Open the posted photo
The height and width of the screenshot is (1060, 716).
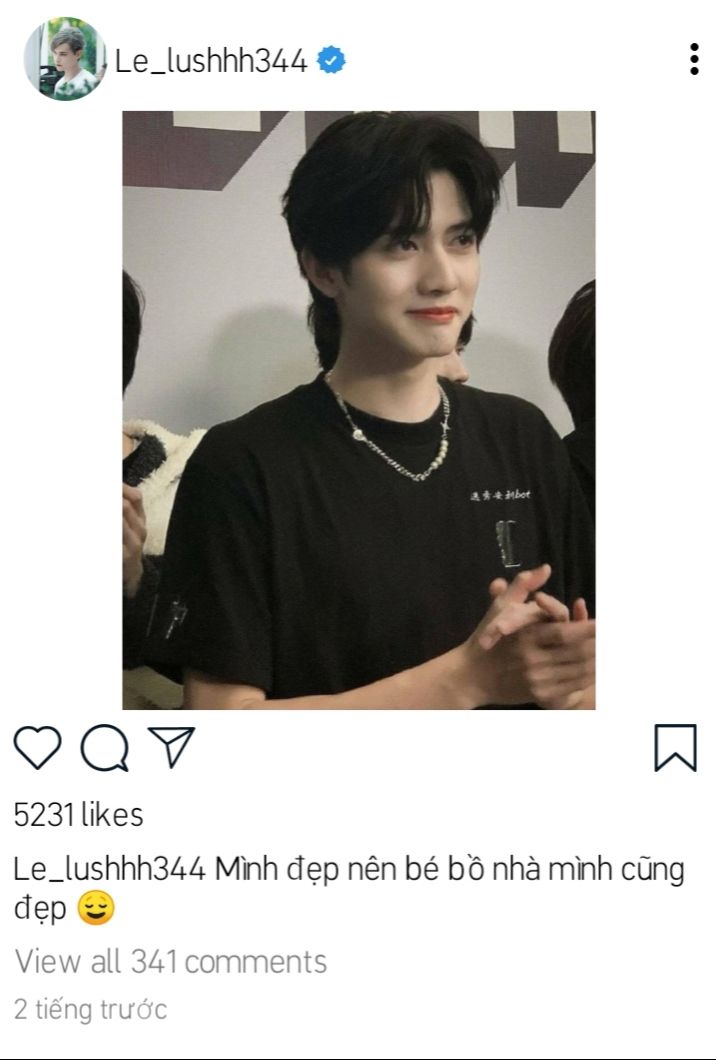click(x=358, y=410)
